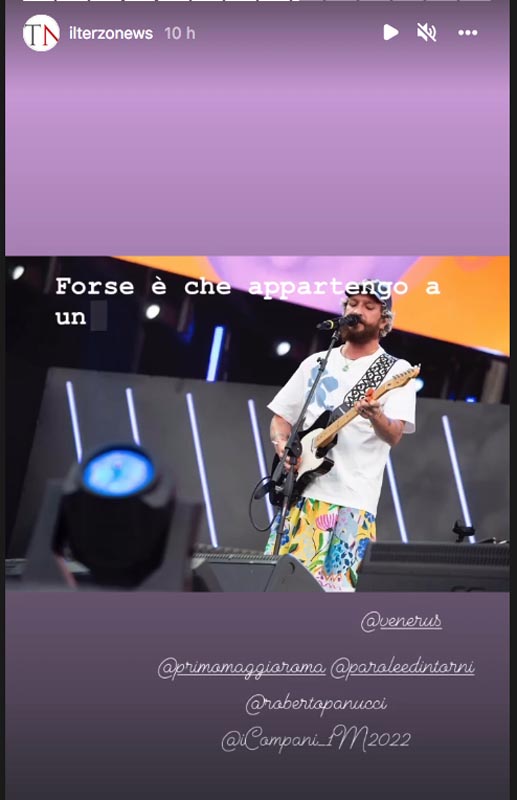The width and height of the screenshot is (517, 800).
Task: Open the three-dot overflow menu
Action: coord(467,33)
